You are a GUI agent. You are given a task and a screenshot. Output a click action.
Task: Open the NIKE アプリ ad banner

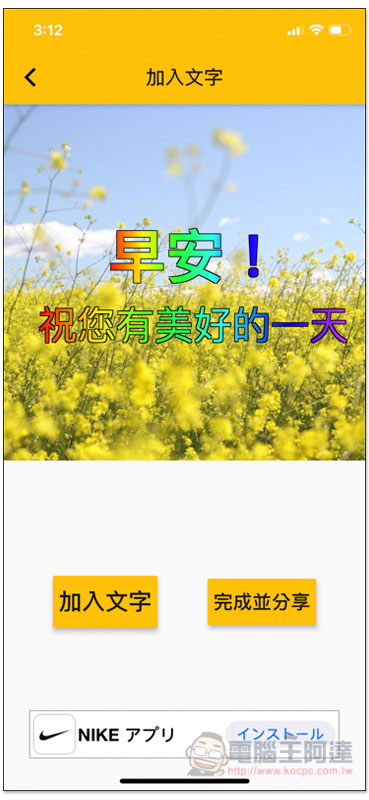click(184, 734)
